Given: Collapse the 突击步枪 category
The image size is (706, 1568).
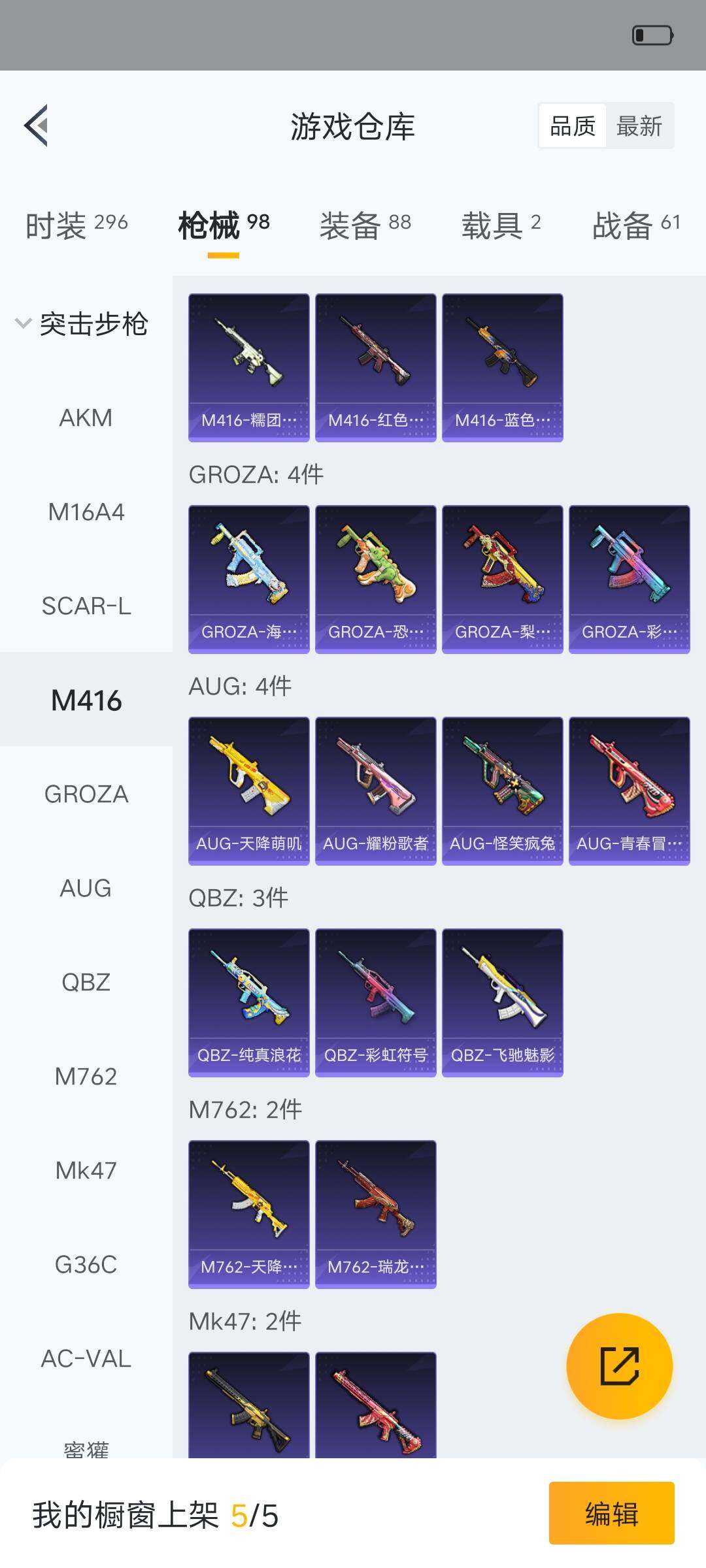Looking at the screenshot, I should (82, 324).
